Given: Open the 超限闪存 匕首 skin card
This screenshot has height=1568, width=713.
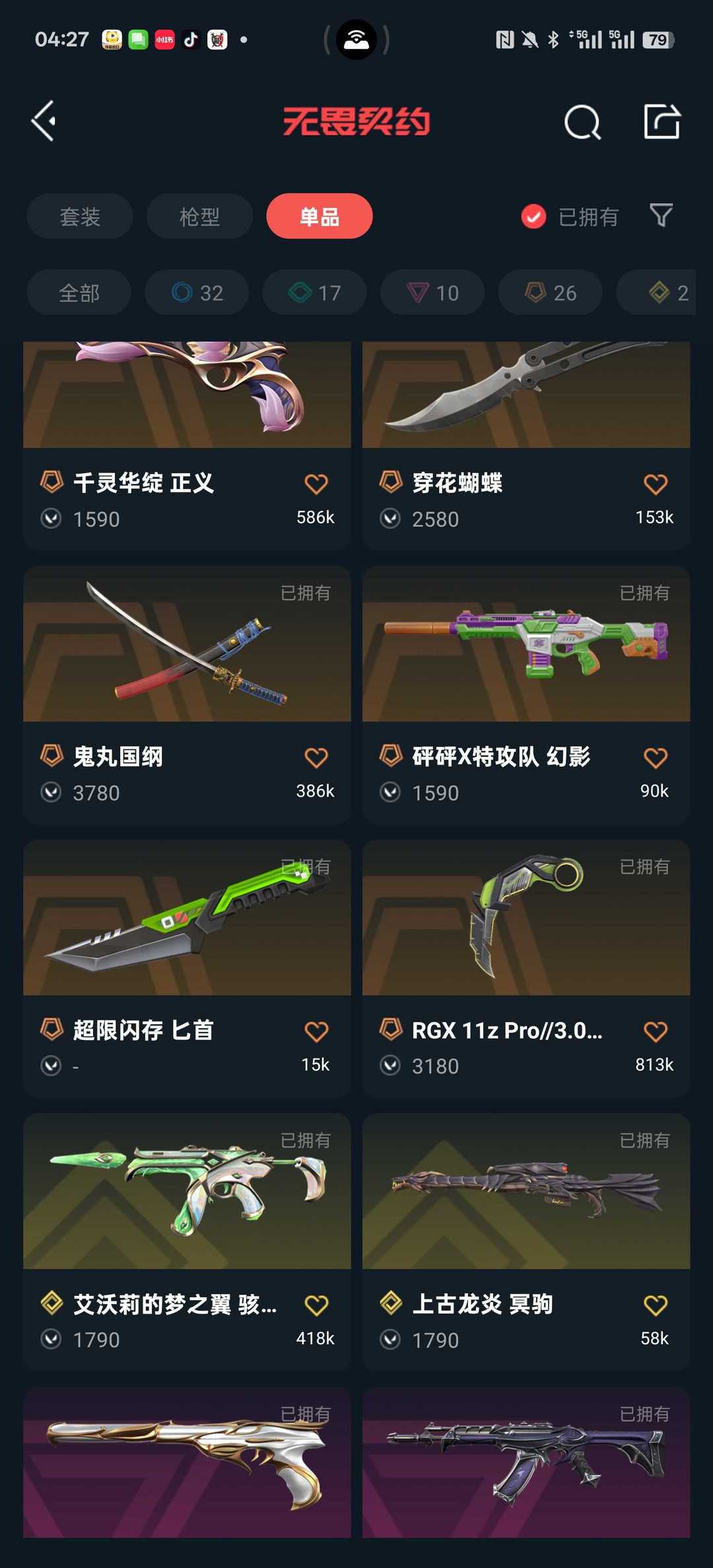Looking at the screenshot, I should click(187, 969).
